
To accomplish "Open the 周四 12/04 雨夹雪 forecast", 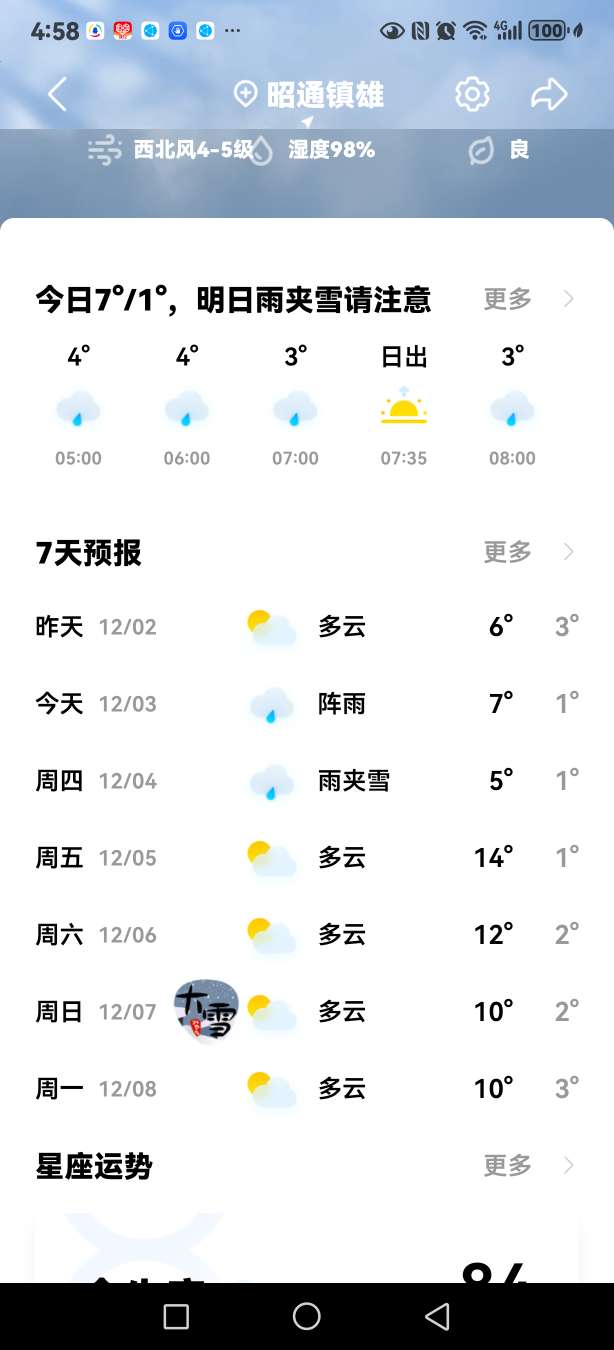I will point(306,781).
